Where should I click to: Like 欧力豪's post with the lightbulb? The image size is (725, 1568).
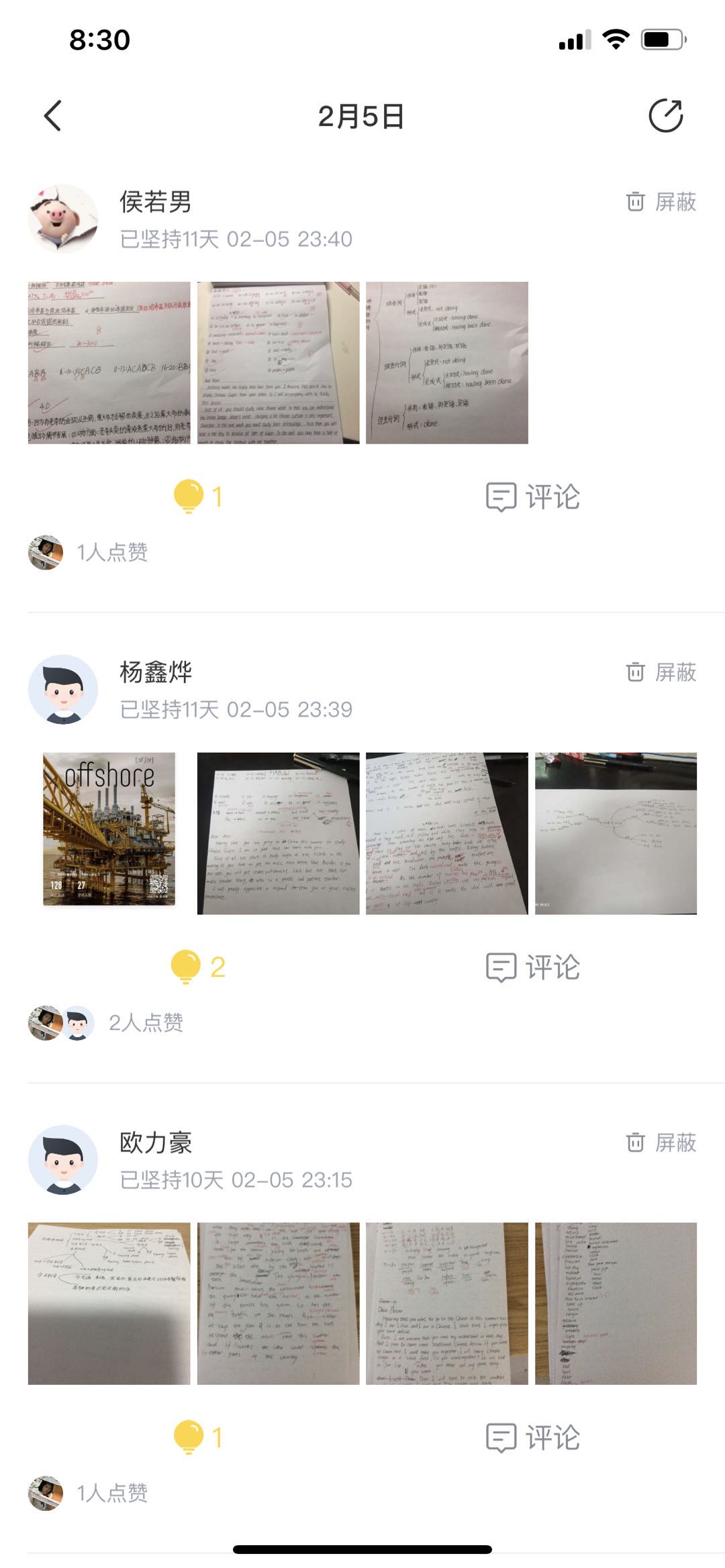189,1437
